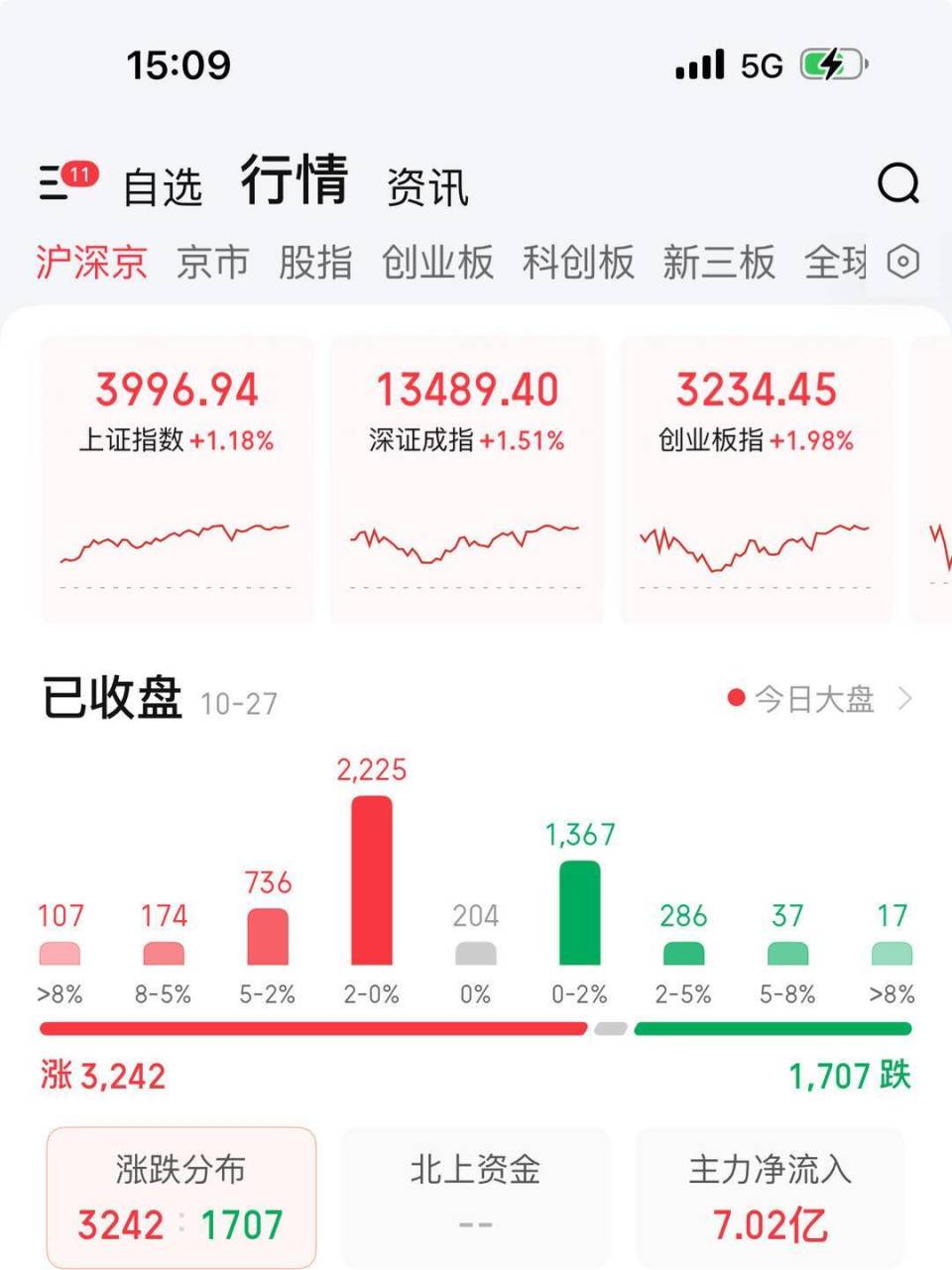Click the settings gear icon beside market tabs
Image resolution: width=952 pixels, height=1270 pixels.
pos(904,262)
